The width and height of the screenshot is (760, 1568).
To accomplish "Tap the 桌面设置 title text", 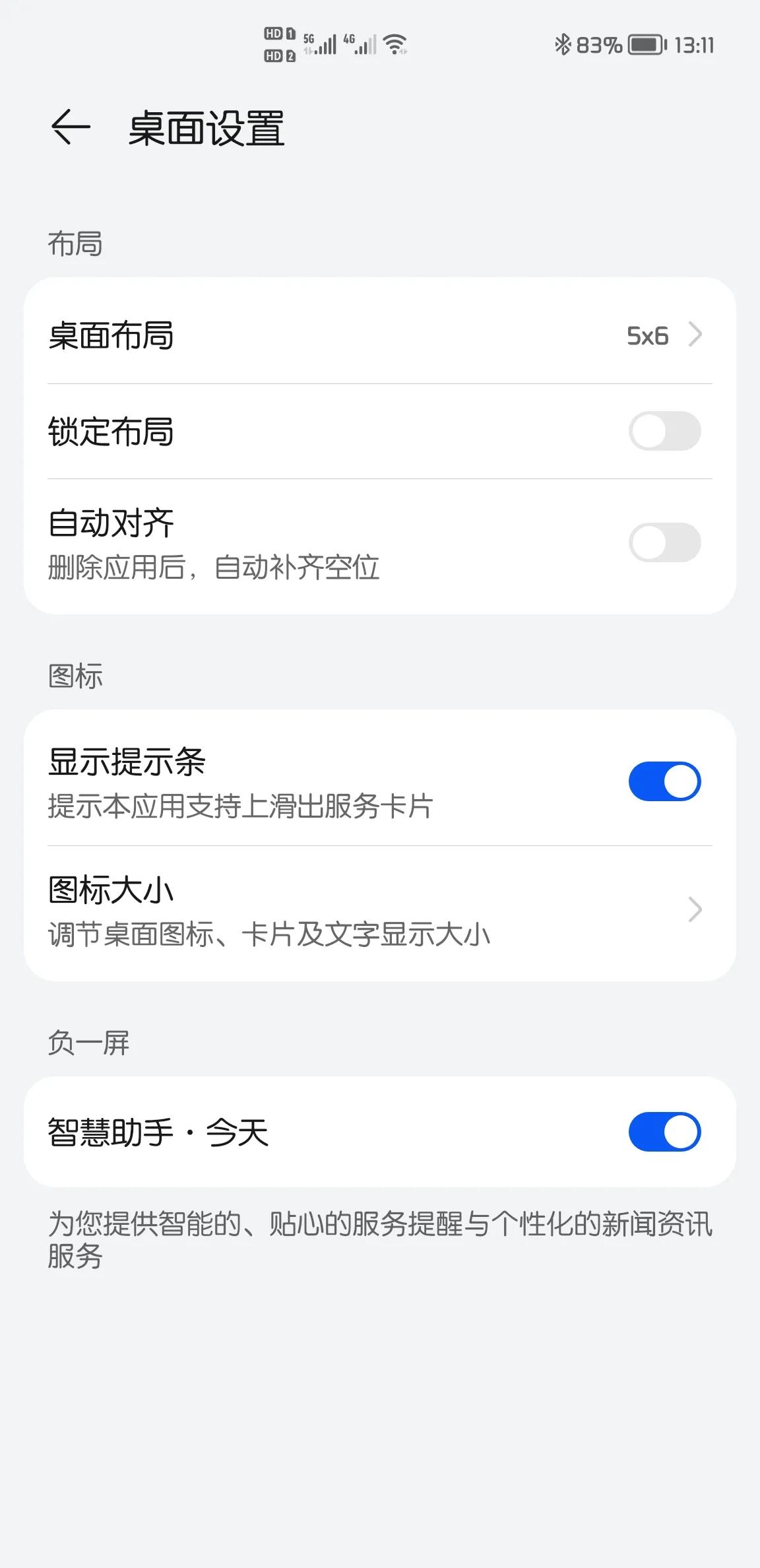I will point(207,129).
